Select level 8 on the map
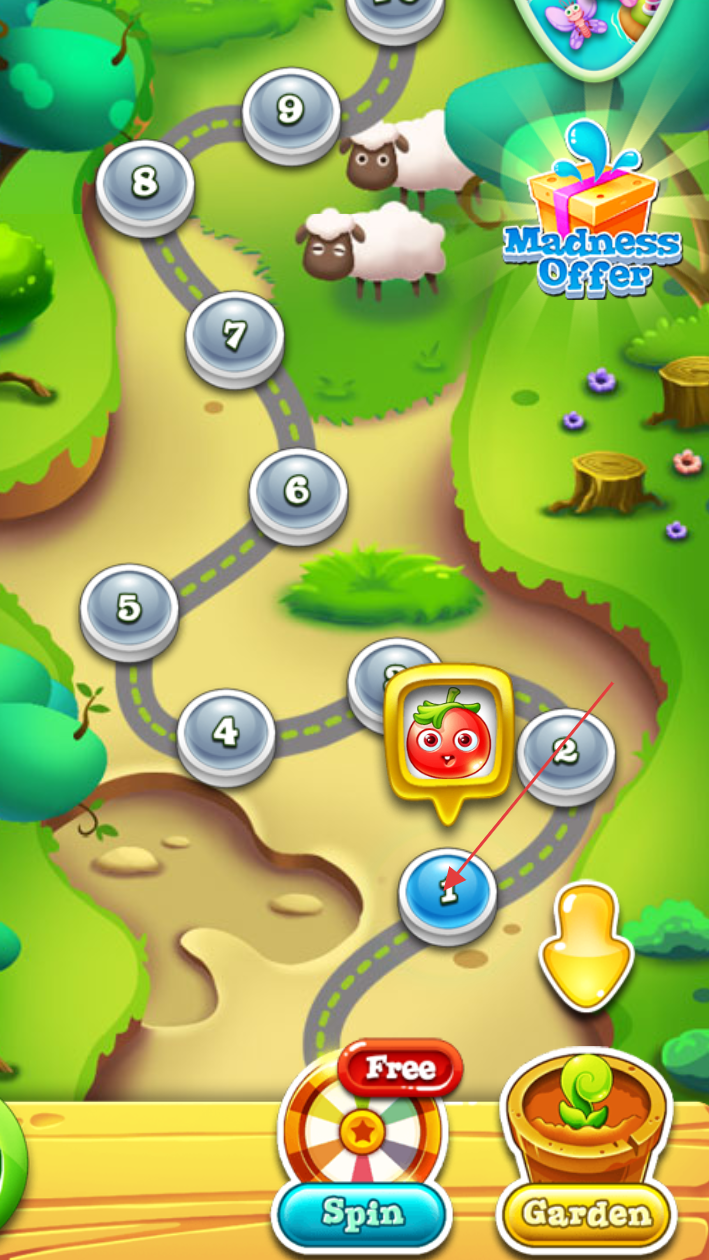 (x=145, y=183)
